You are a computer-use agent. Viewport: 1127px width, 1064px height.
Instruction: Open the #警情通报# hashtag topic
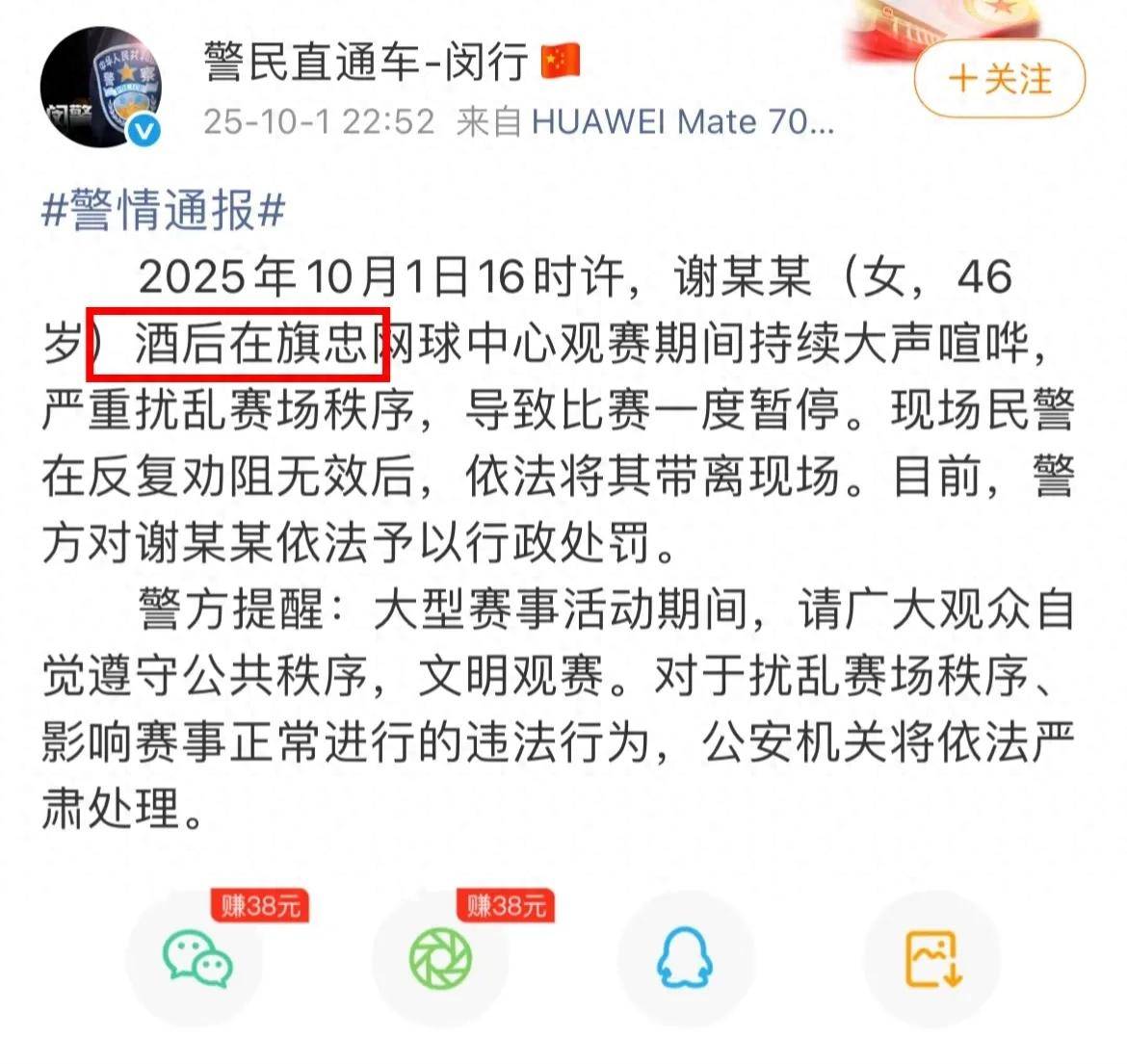164,210
